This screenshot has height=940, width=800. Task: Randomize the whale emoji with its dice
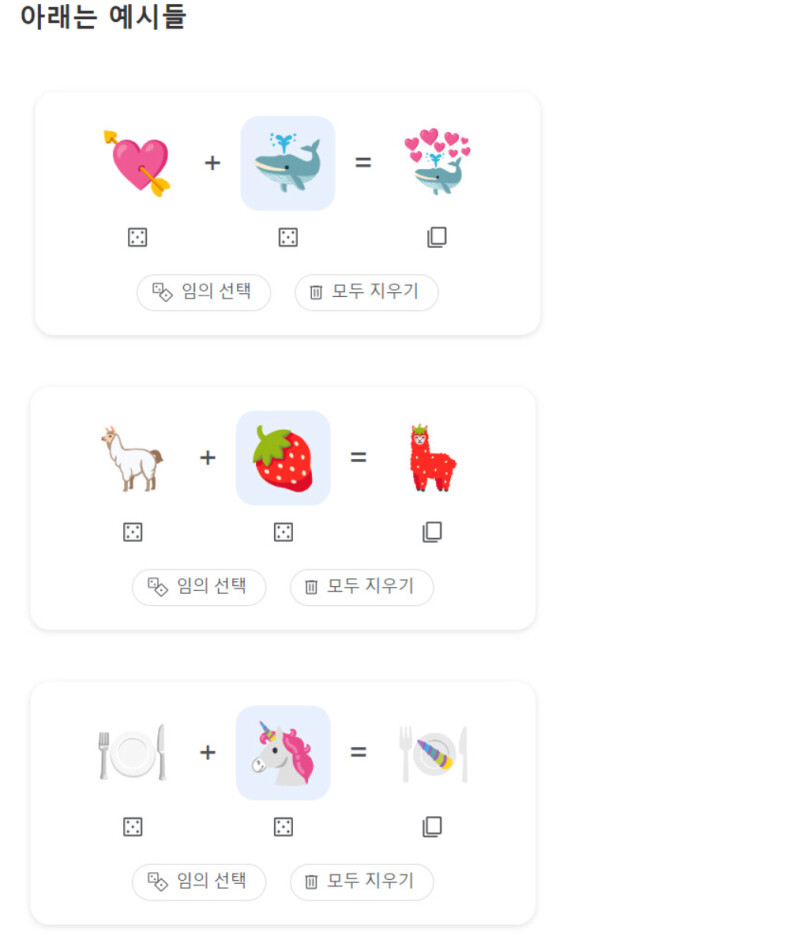(288, 237)
